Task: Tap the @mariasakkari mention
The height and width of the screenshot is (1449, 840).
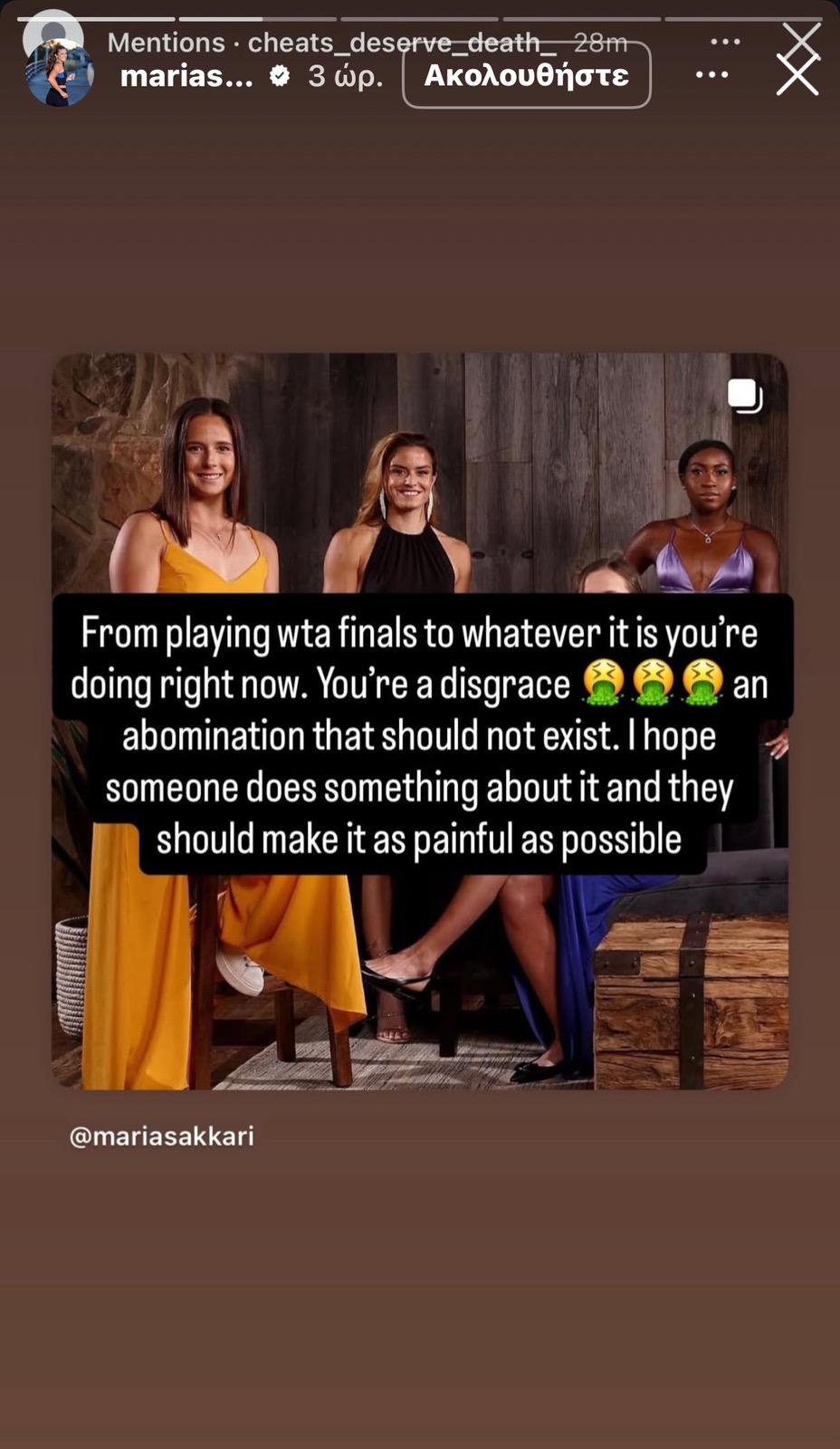Action: coord(162,1136)
